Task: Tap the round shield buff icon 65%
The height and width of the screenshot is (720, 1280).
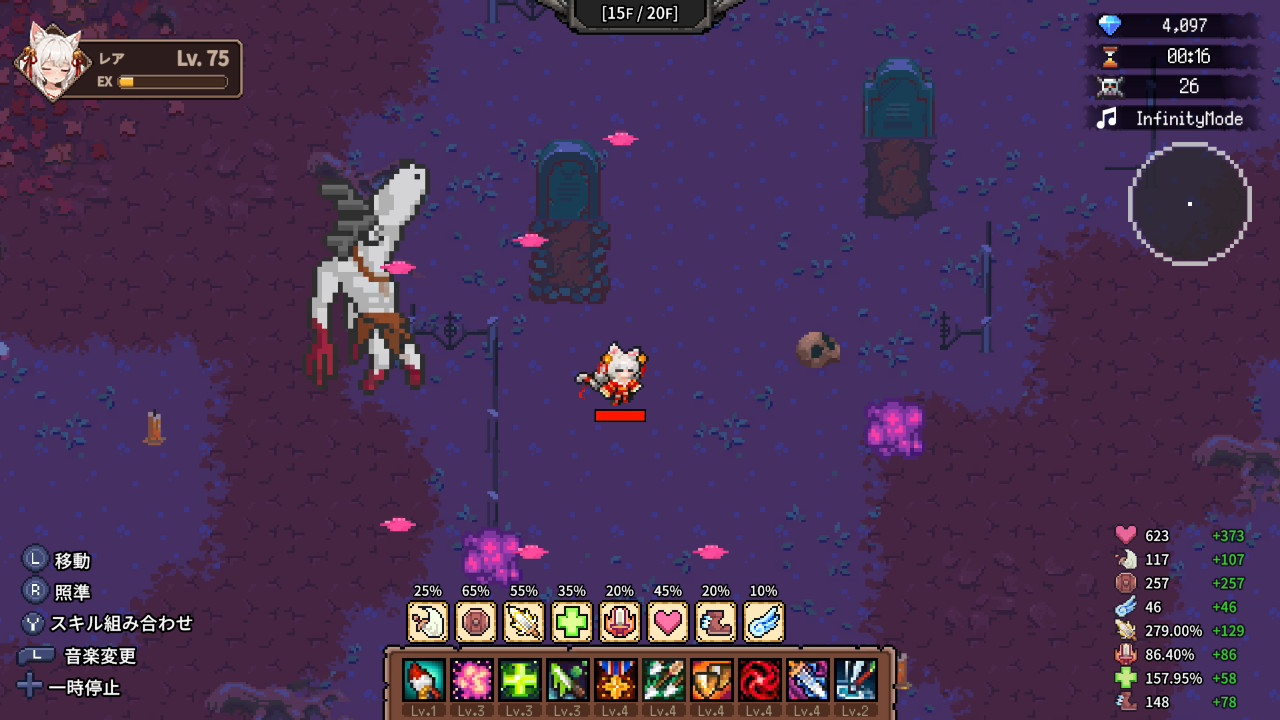Action: point(476,622)
